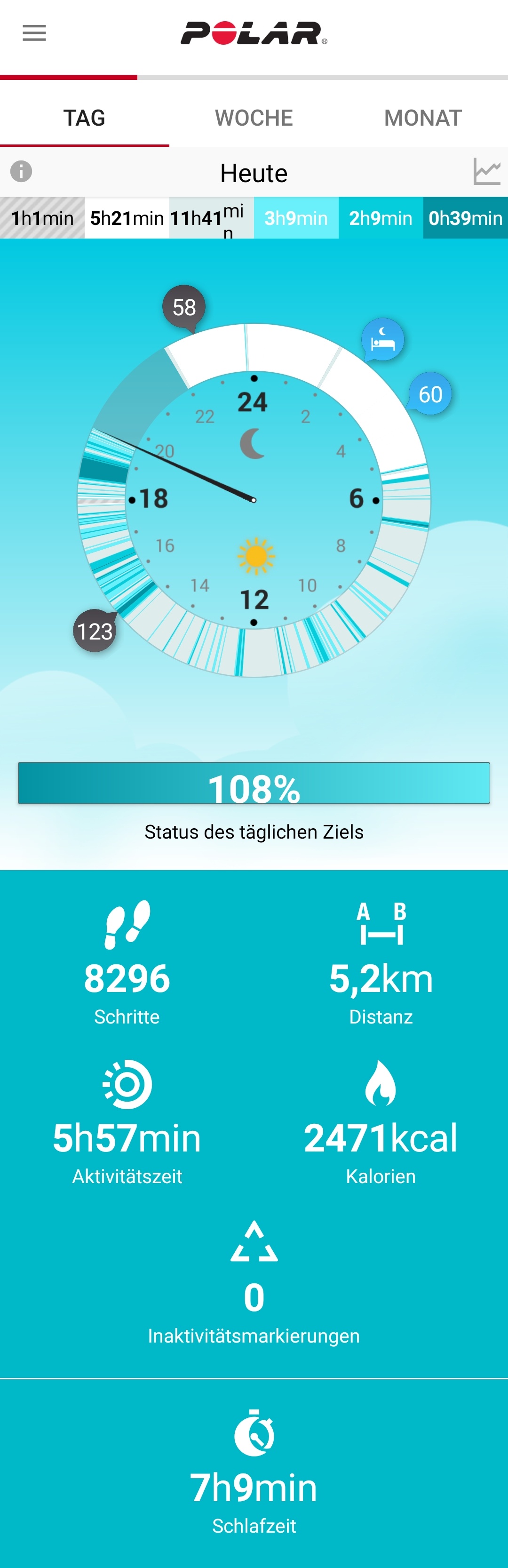Select the 123 heart rate marker
Viewport: 508px width, 1568px height.
coord(95,631)
